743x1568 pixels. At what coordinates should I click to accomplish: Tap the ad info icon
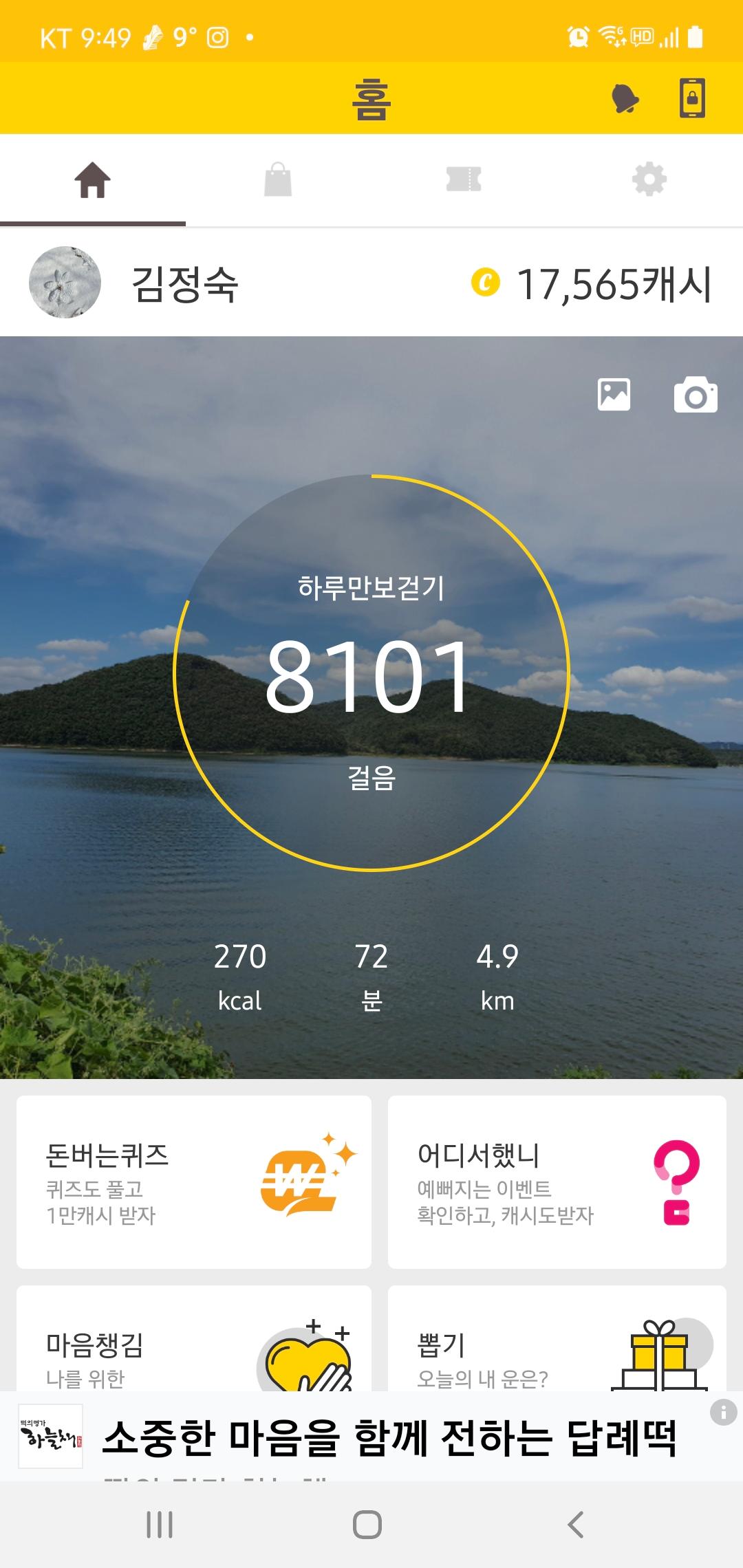point(723,1413)
